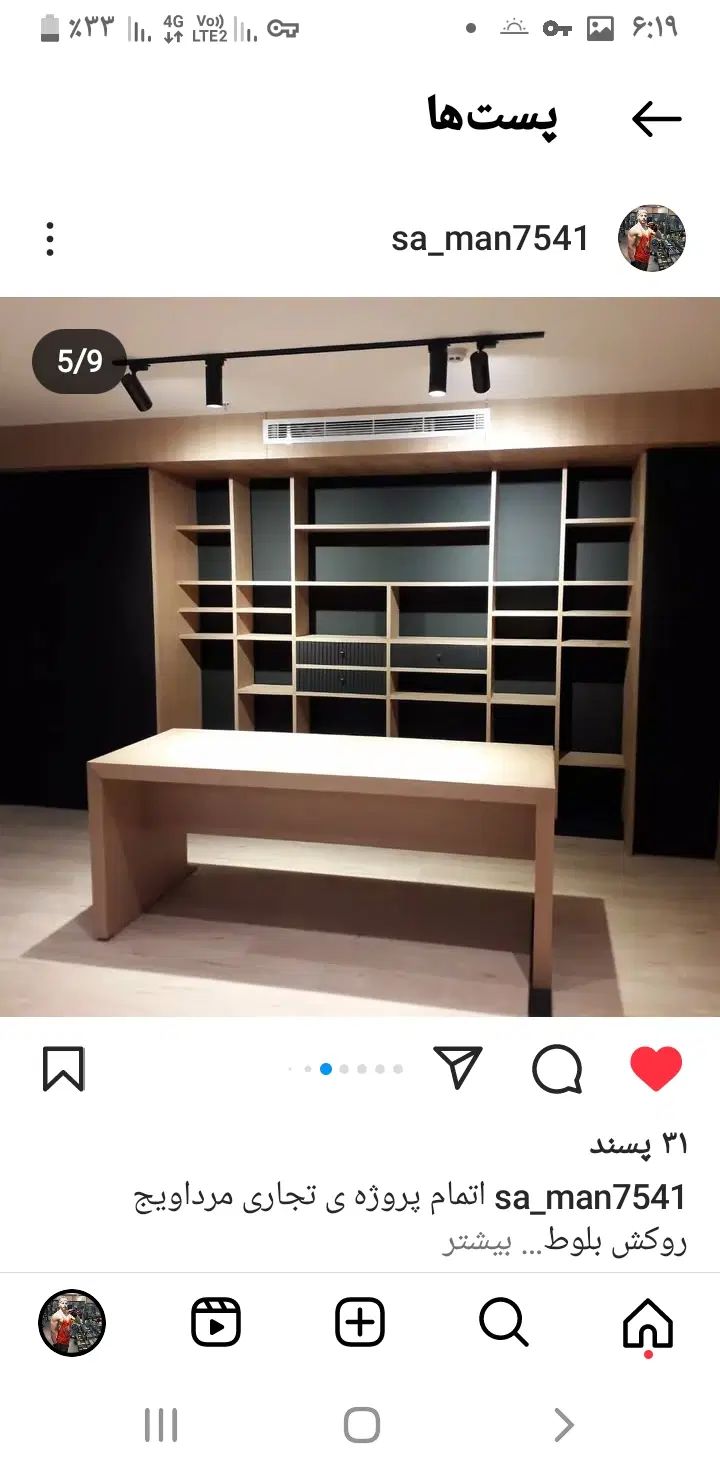Tap the system home button

point(361,1425)
